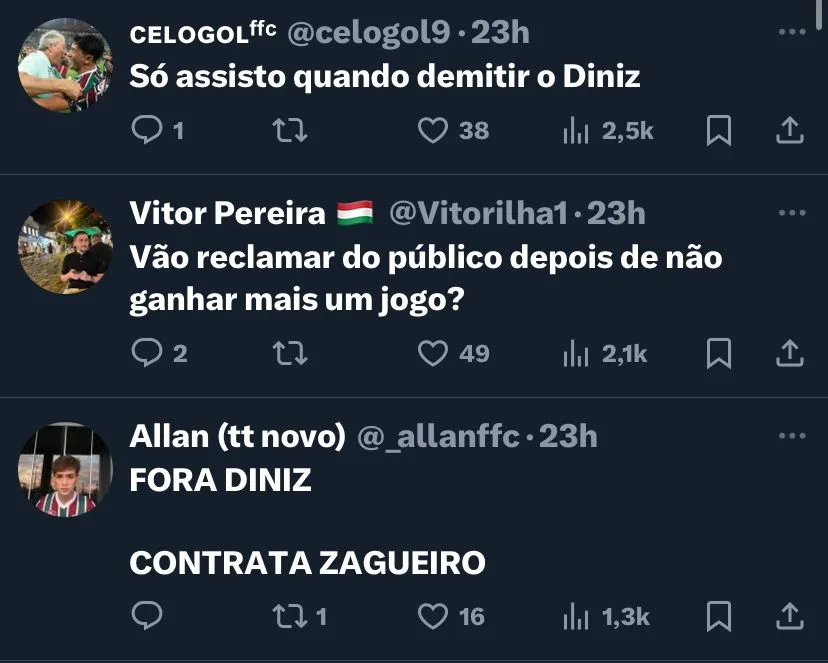828x663 pixels.
Task: Bookmark Allan's FORA DINIZ tweet
Action: coord(718,616)
